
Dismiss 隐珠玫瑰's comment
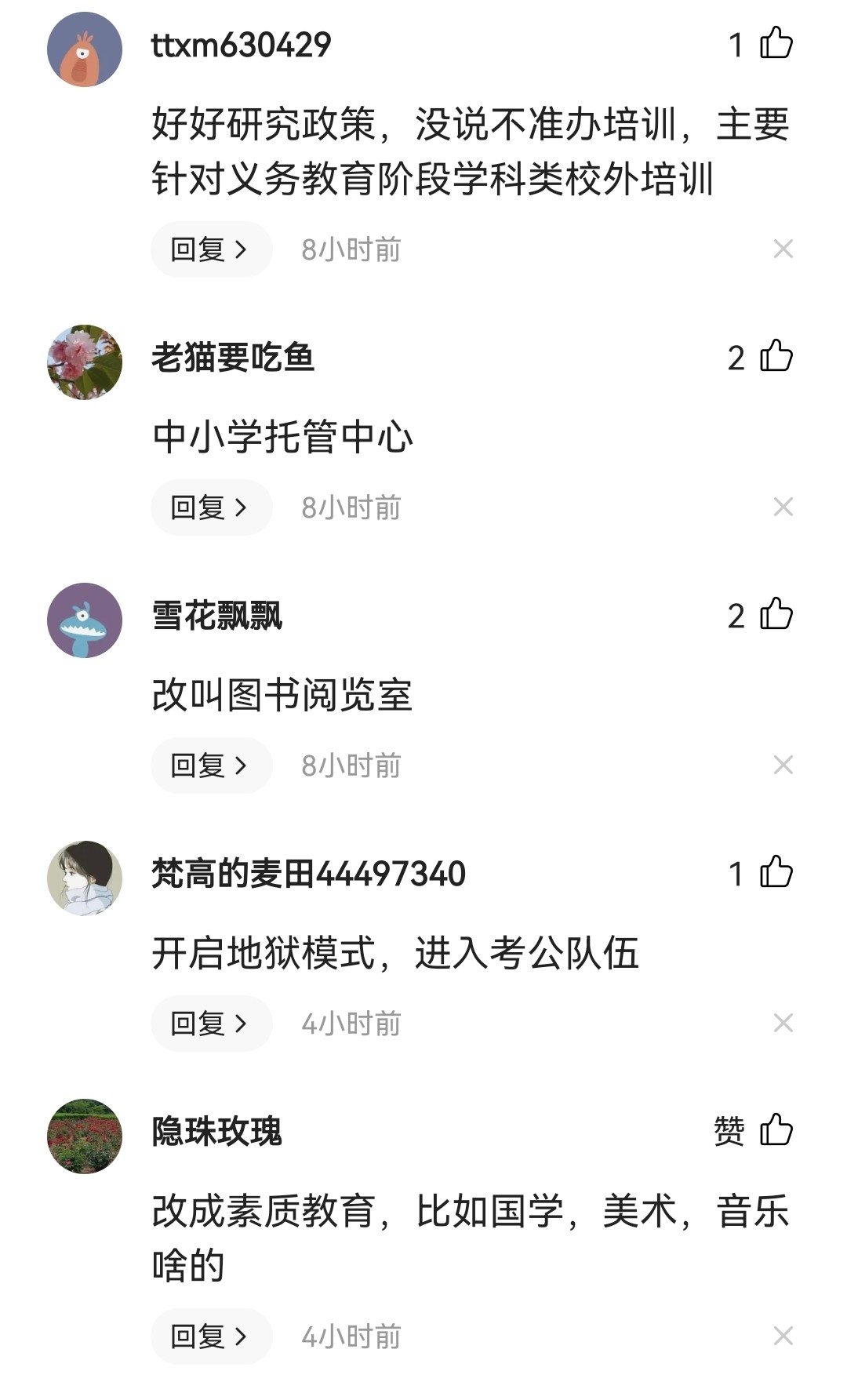click(783, 1336)
